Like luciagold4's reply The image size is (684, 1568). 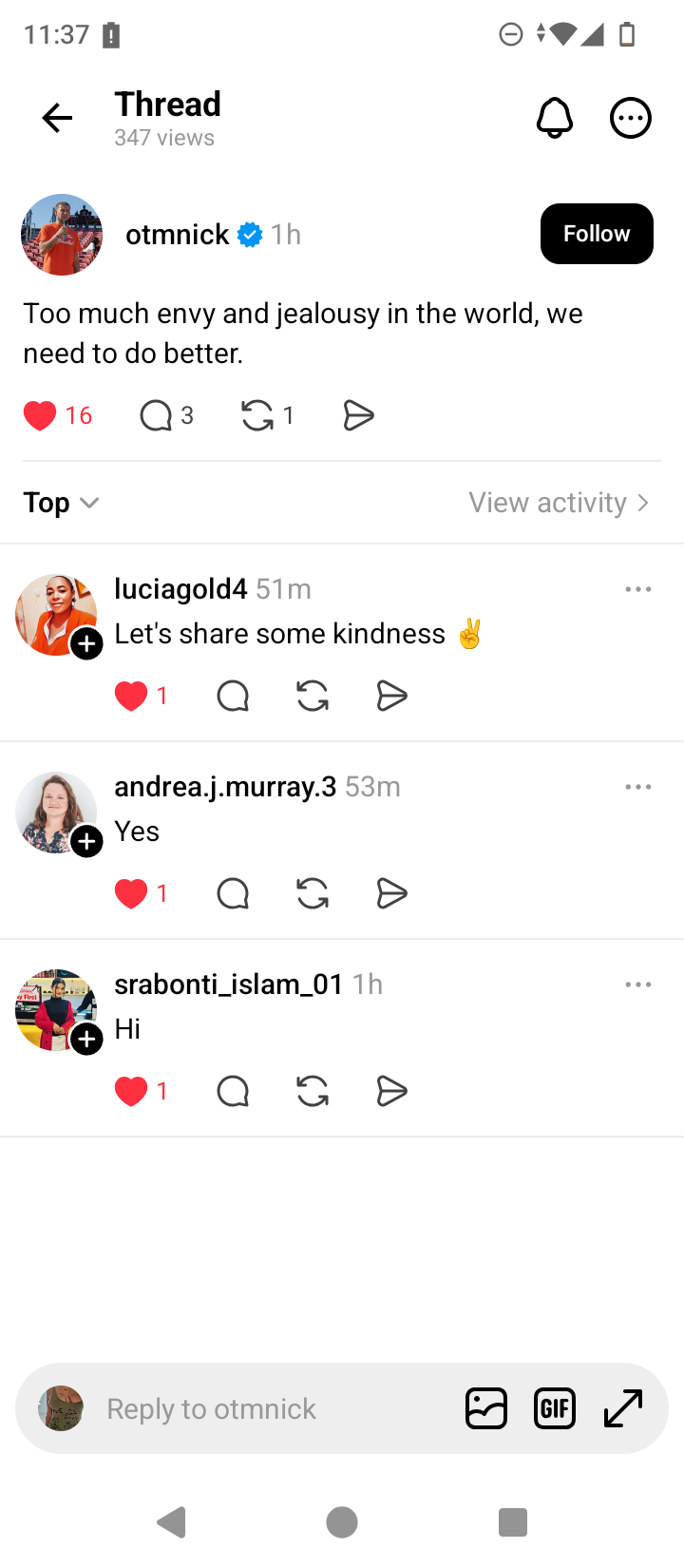pos(131,697)
